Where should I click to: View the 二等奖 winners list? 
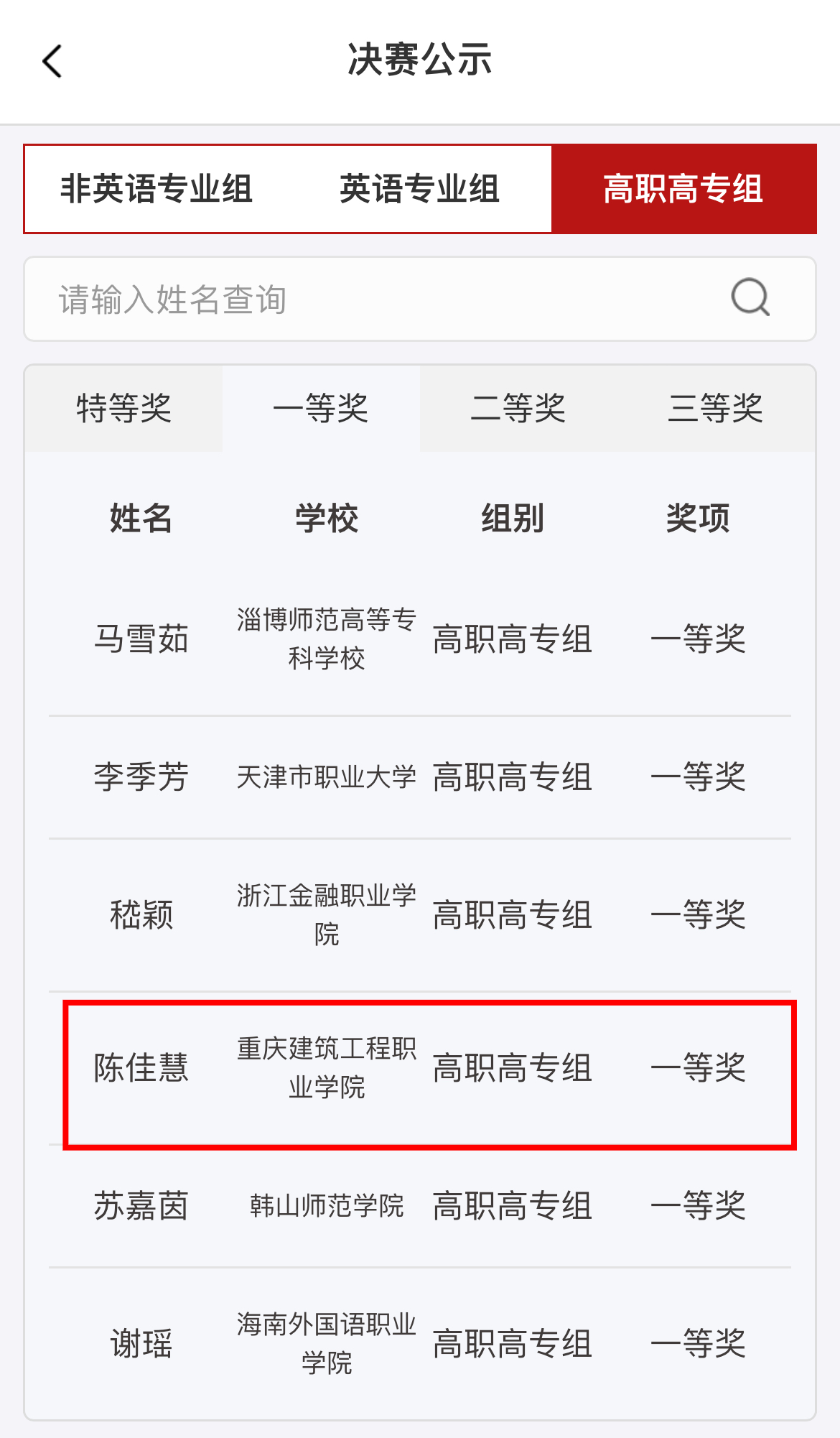click(518, 409)
